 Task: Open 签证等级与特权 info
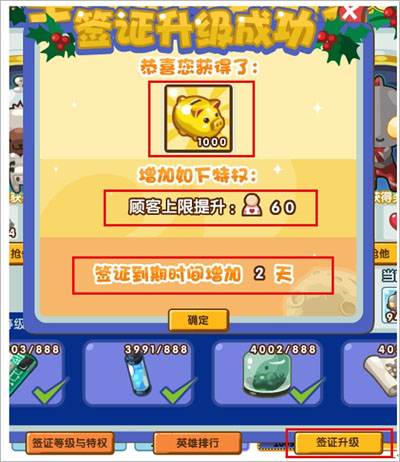click(x=70, y=443)
